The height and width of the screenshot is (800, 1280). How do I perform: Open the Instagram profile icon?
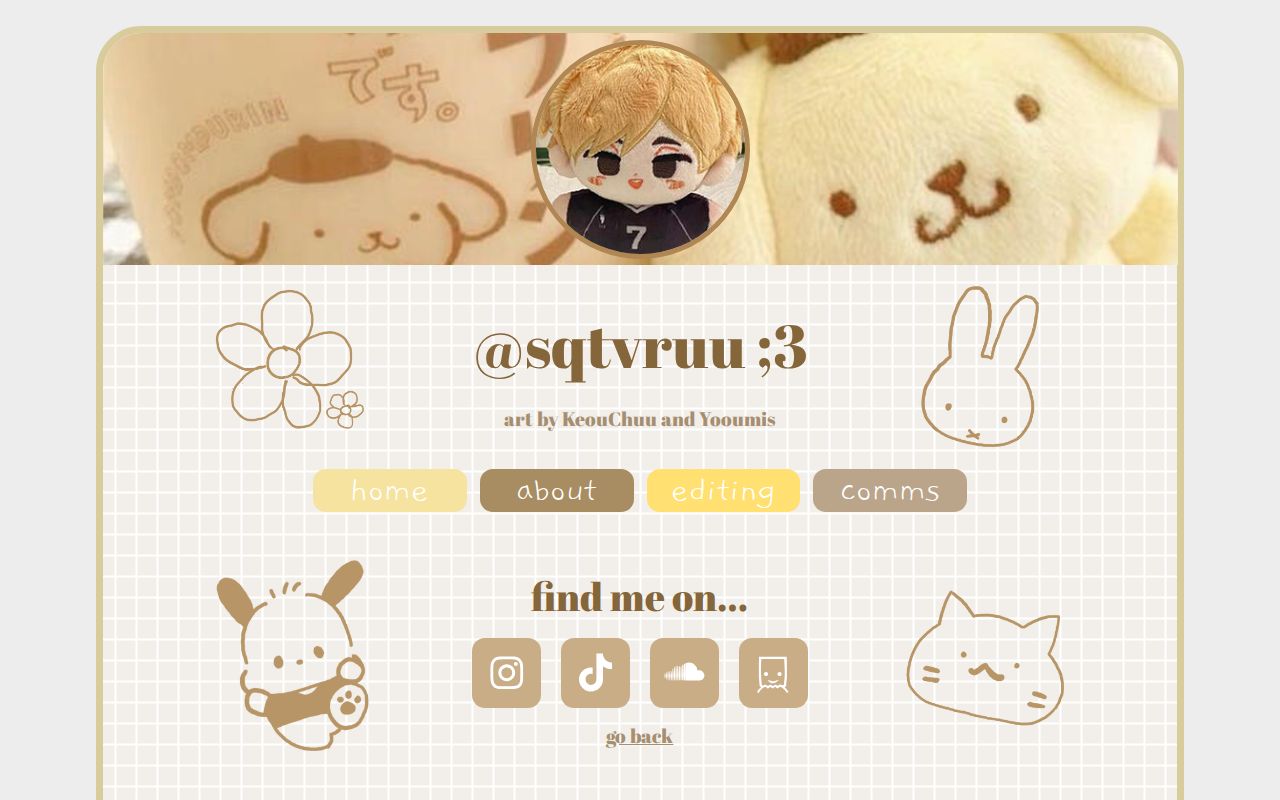(506, 673)
